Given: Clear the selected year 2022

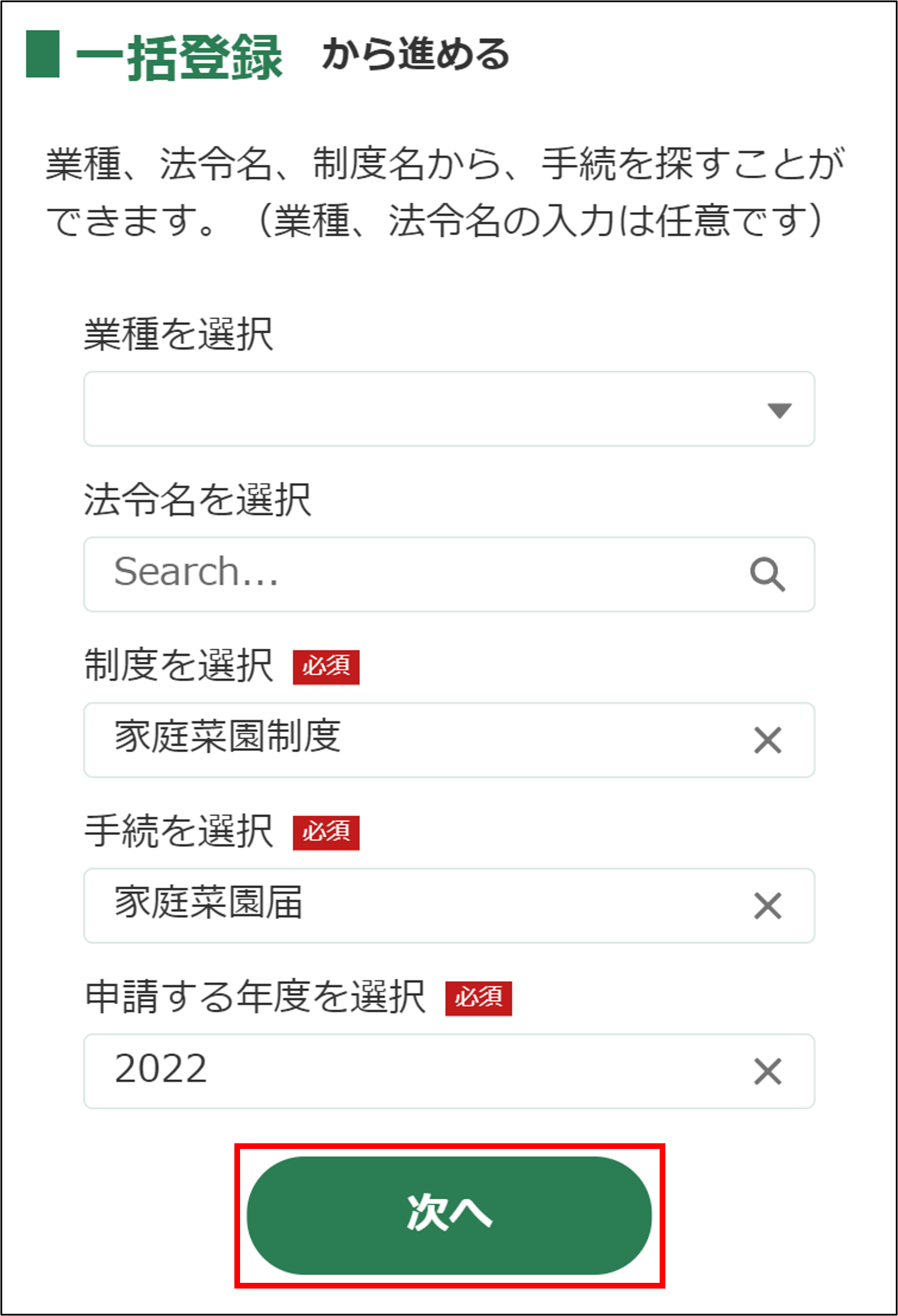Looking at the screenshot, I should coord(767,1071).
